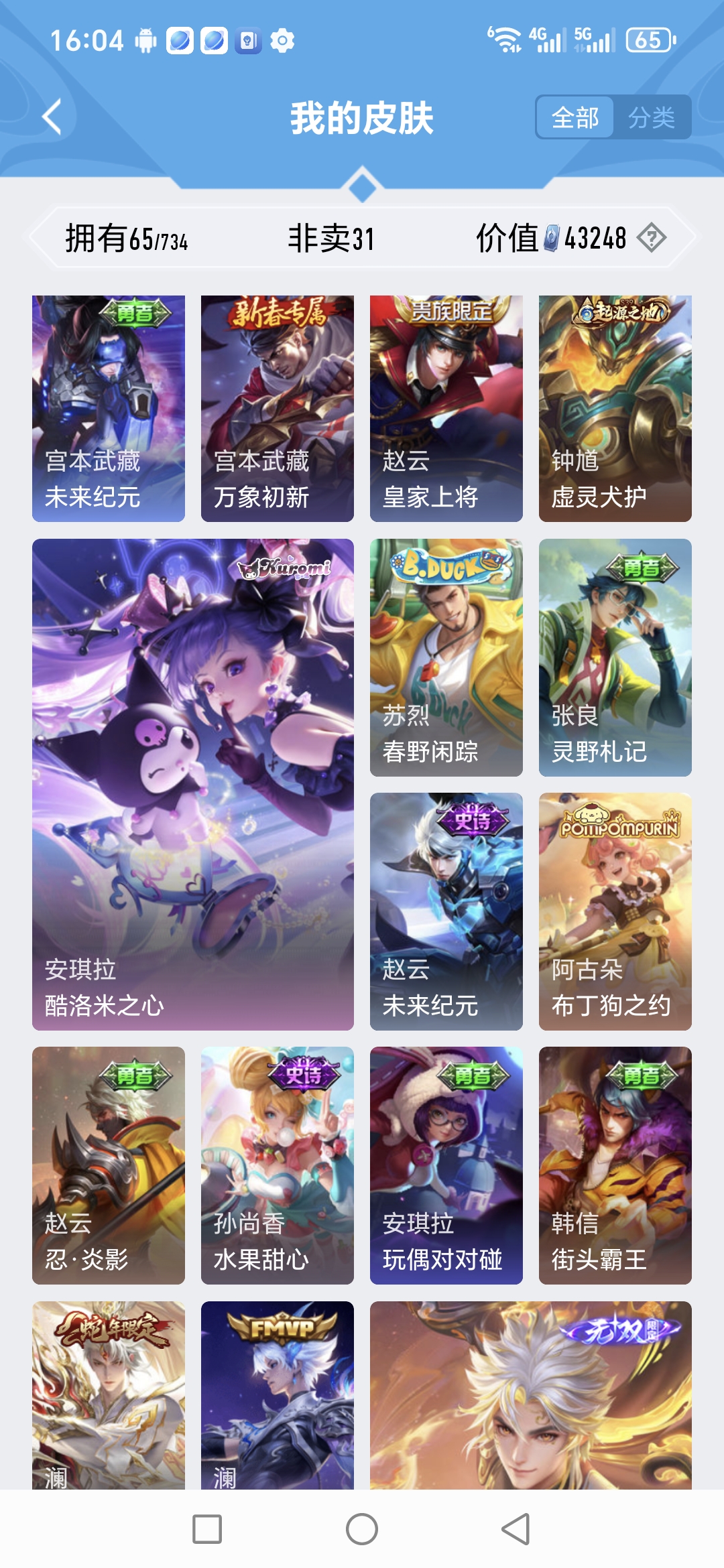This screenshot has width=724, height=1568.
Task: Switch to the 分类 view
Action: coord(652,118)
